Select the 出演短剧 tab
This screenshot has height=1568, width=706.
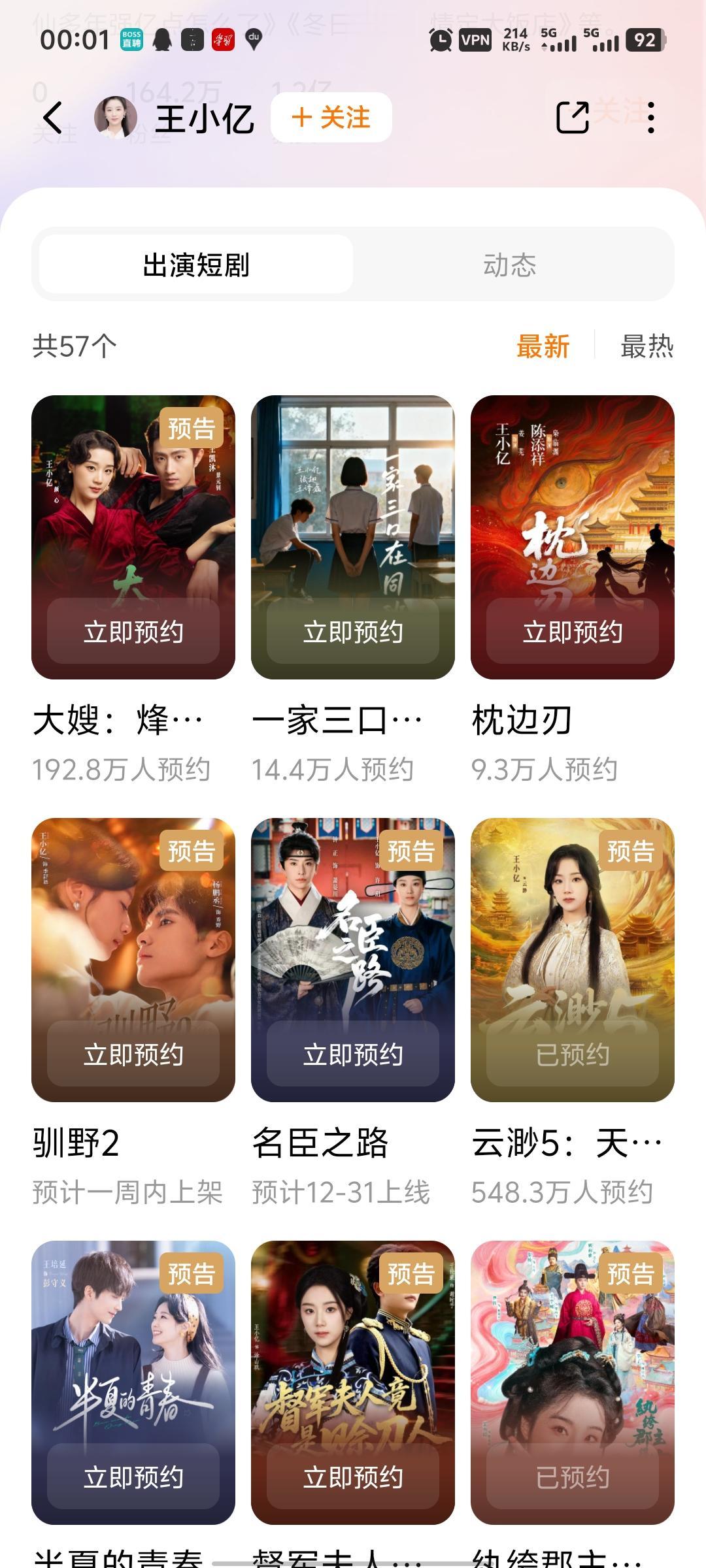(x=196, y=265)
